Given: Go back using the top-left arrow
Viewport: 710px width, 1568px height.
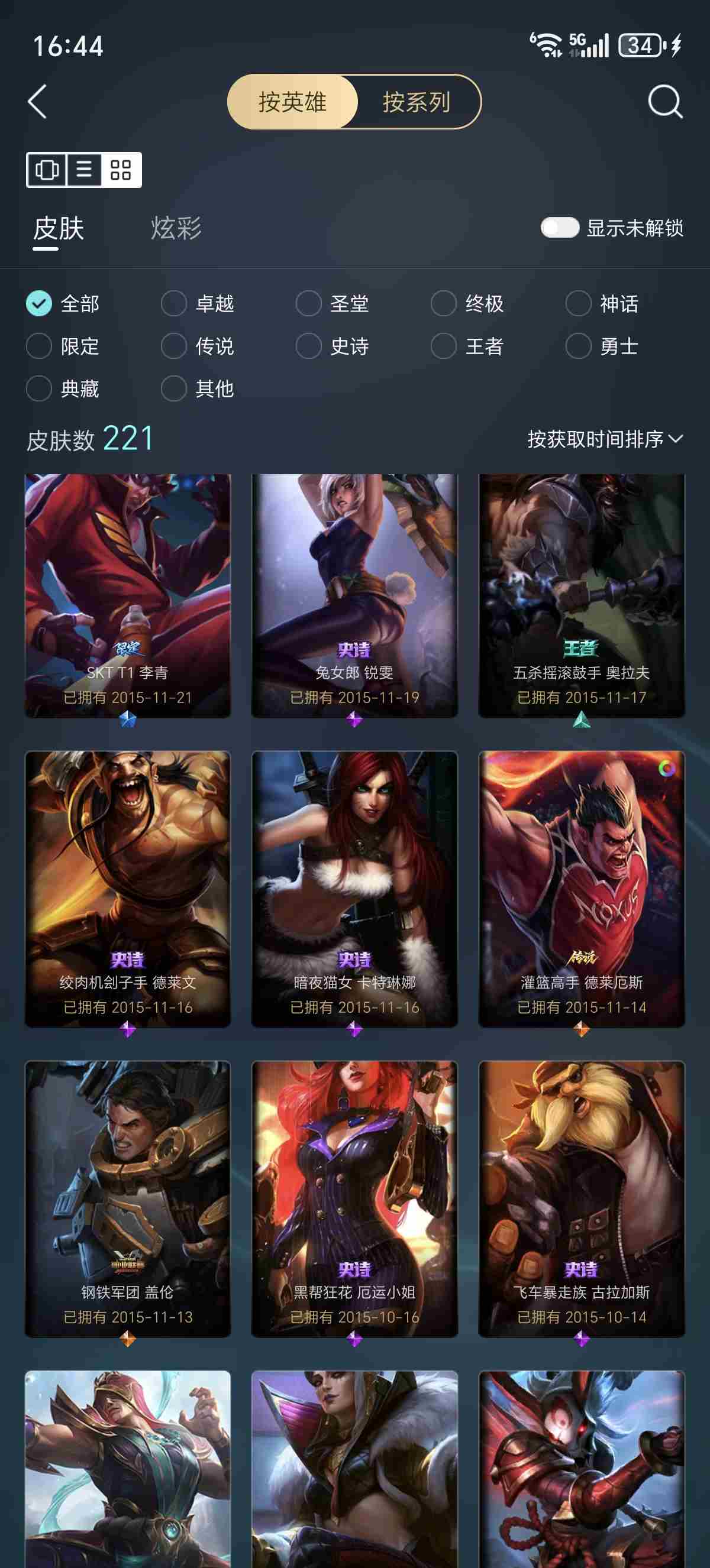Looking at the screenshot, I should tap(38, 102).
